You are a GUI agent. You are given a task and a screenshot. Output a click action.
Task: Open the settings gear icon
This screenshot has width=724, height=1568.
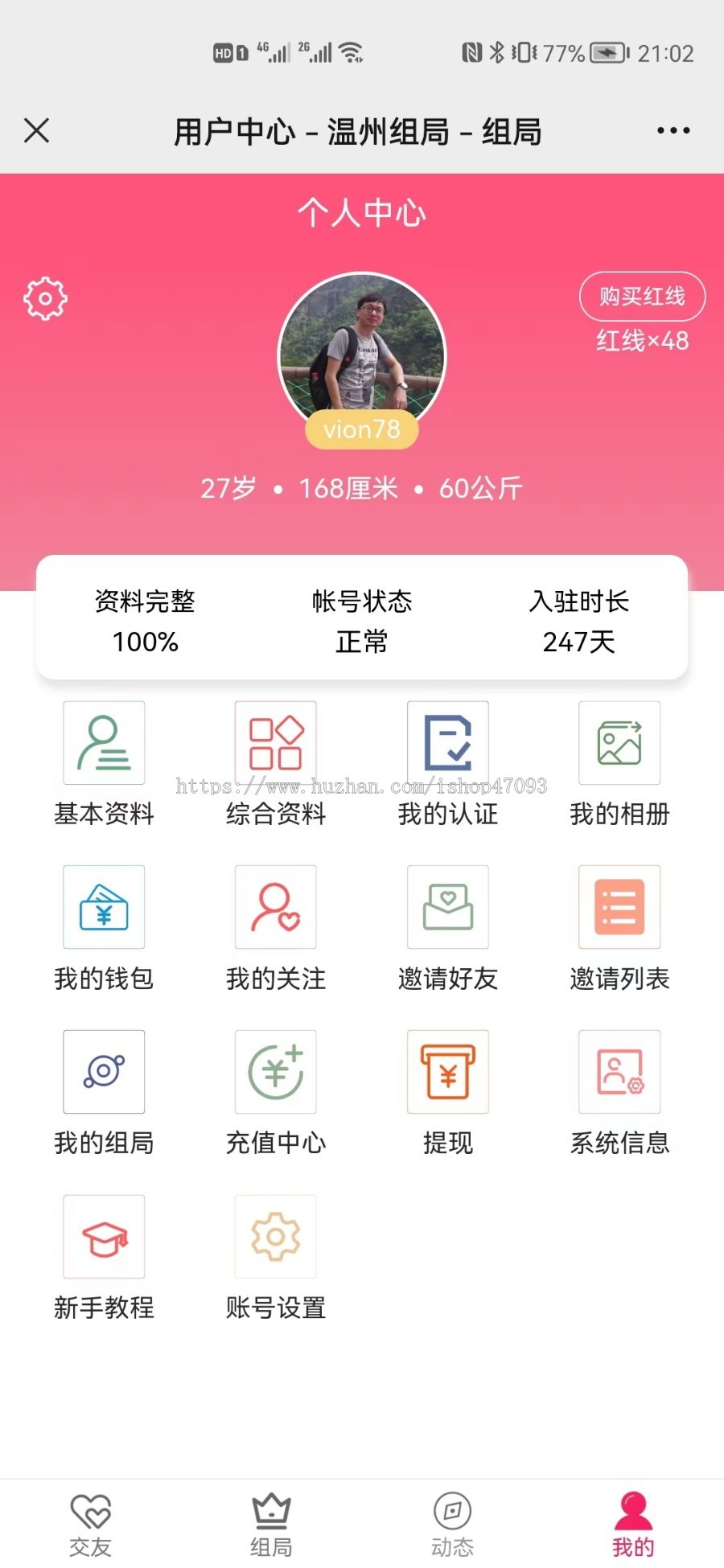pyautogui.click(x=45, y=299)
